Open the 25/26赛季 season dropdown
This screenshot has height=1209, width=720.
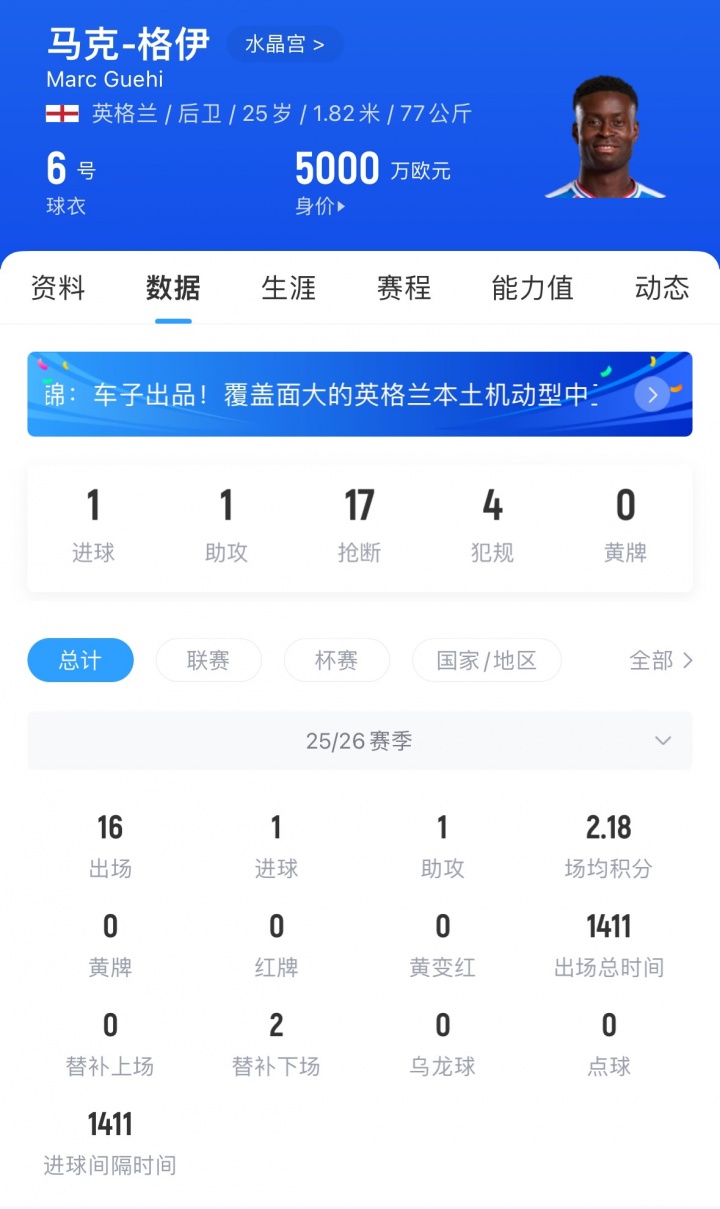tap(360, 741)
